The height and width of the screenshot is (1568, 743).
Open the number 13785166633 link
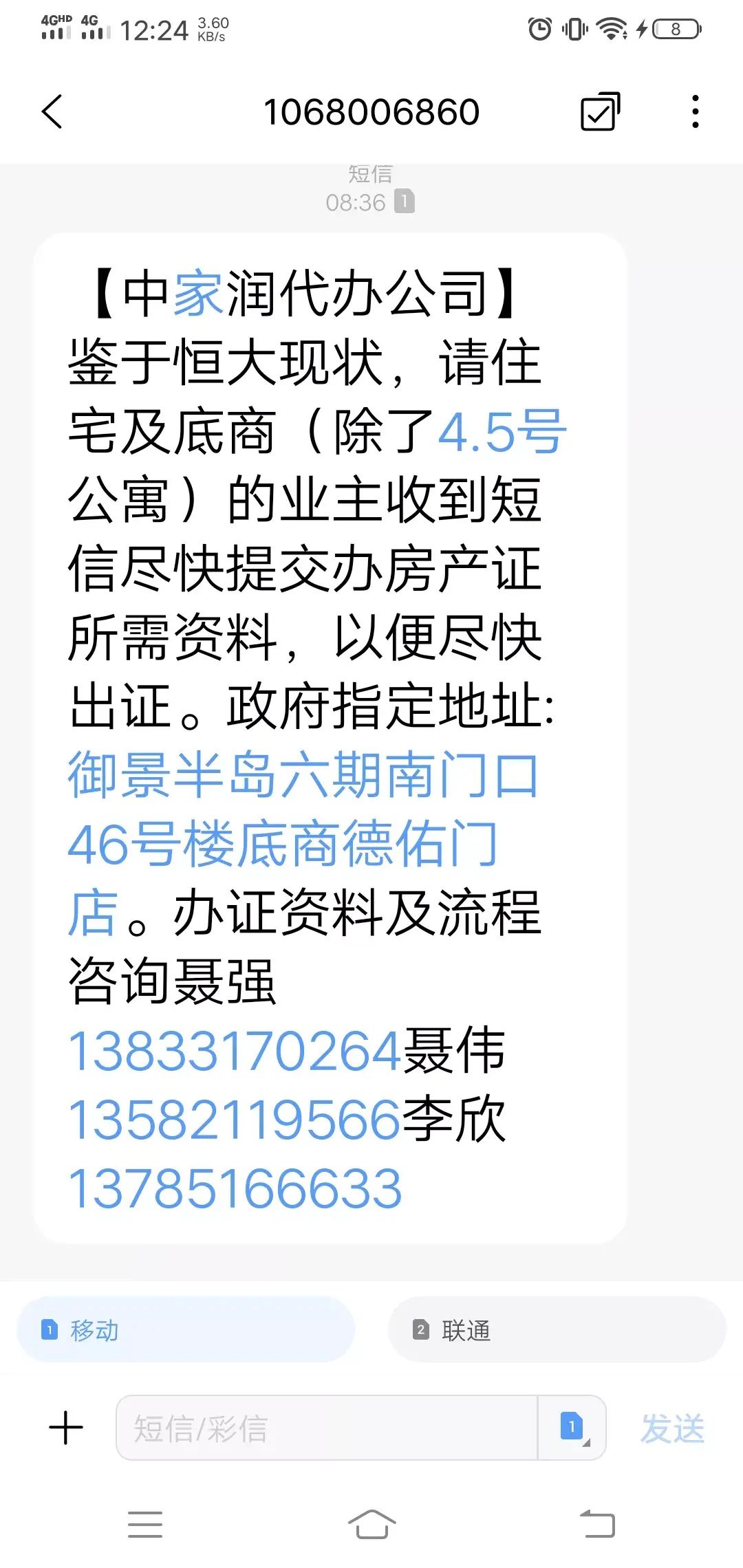click(234, 1188)
